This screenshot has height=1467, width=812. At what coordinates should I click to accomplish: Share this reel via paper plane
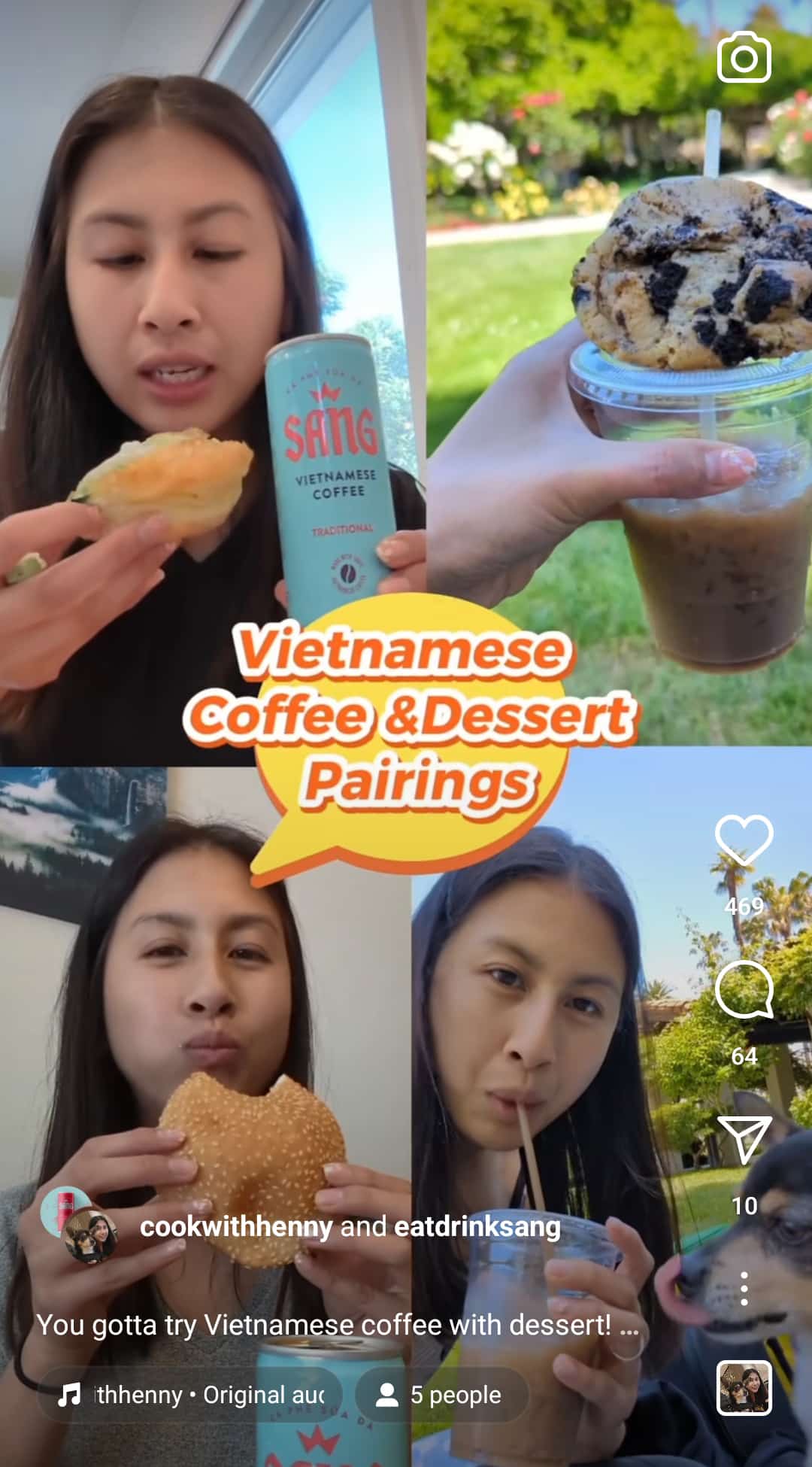[744, 1139]
